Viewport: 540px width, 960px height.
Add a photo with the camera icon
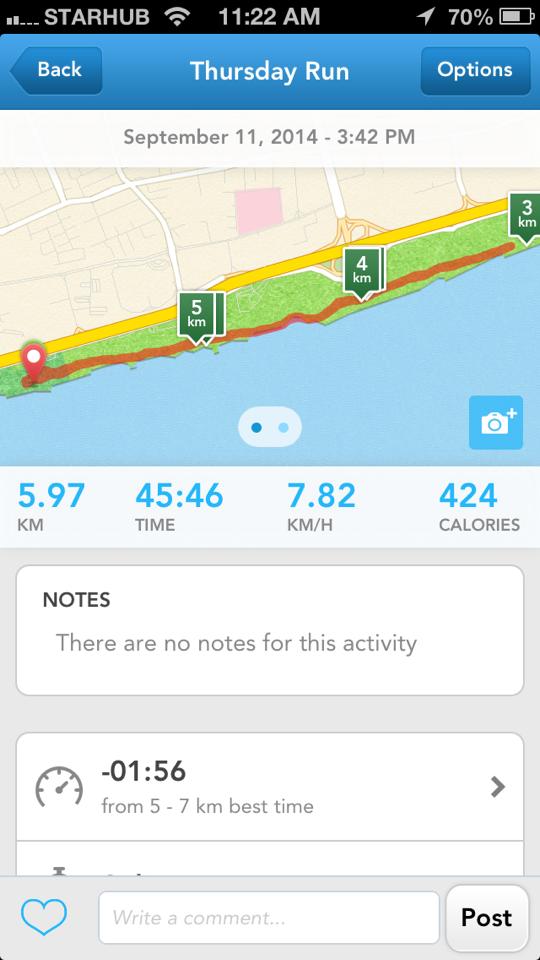tap(496, 422)
